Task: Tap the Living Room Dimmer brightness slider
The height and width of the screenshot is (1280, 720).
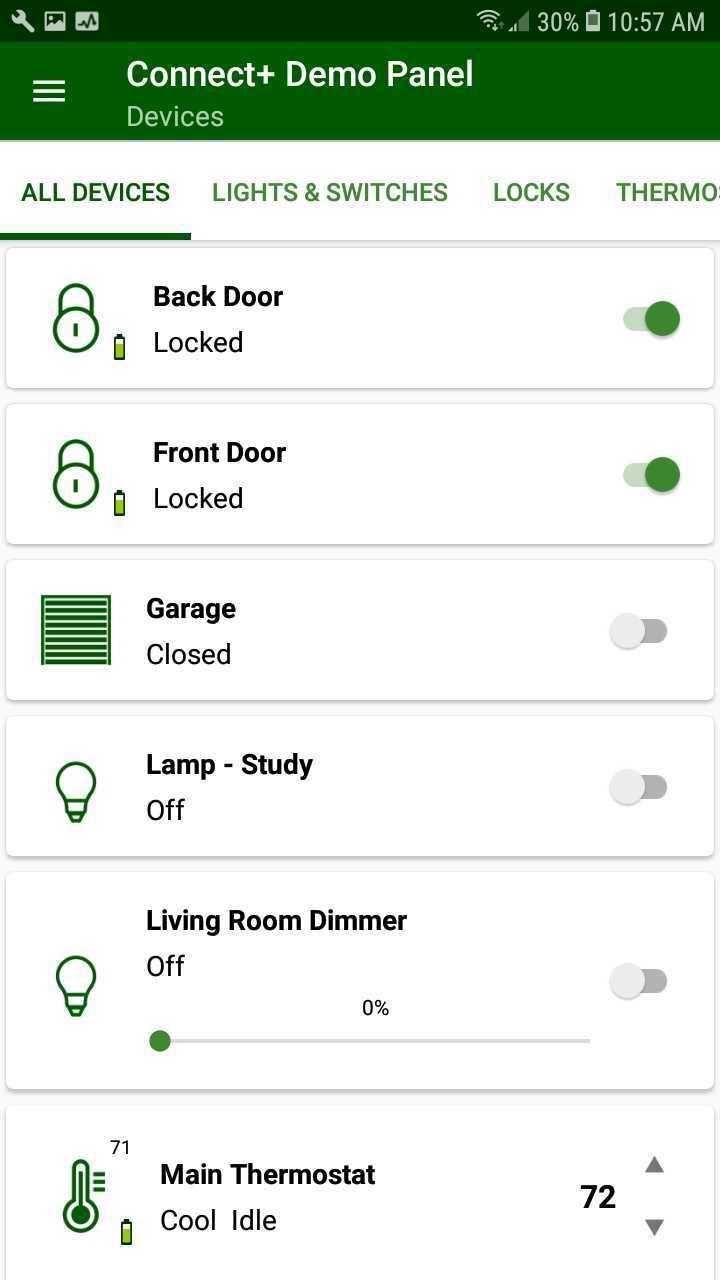Action: (x=370, y=1041)
